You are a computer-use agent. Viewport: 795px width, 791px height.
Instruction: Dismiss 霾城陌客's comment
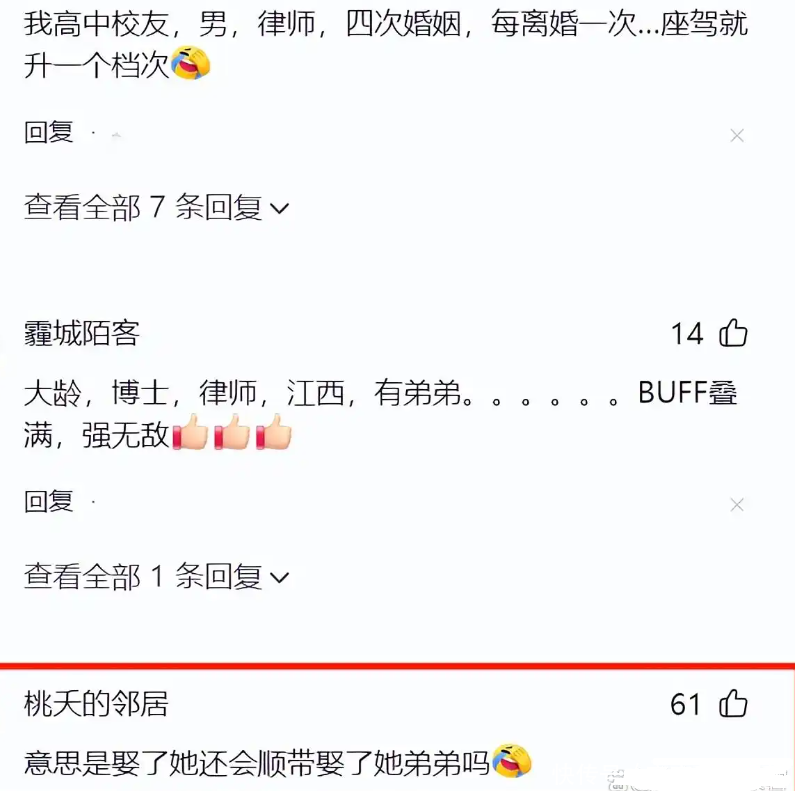(x=737, y=505)
